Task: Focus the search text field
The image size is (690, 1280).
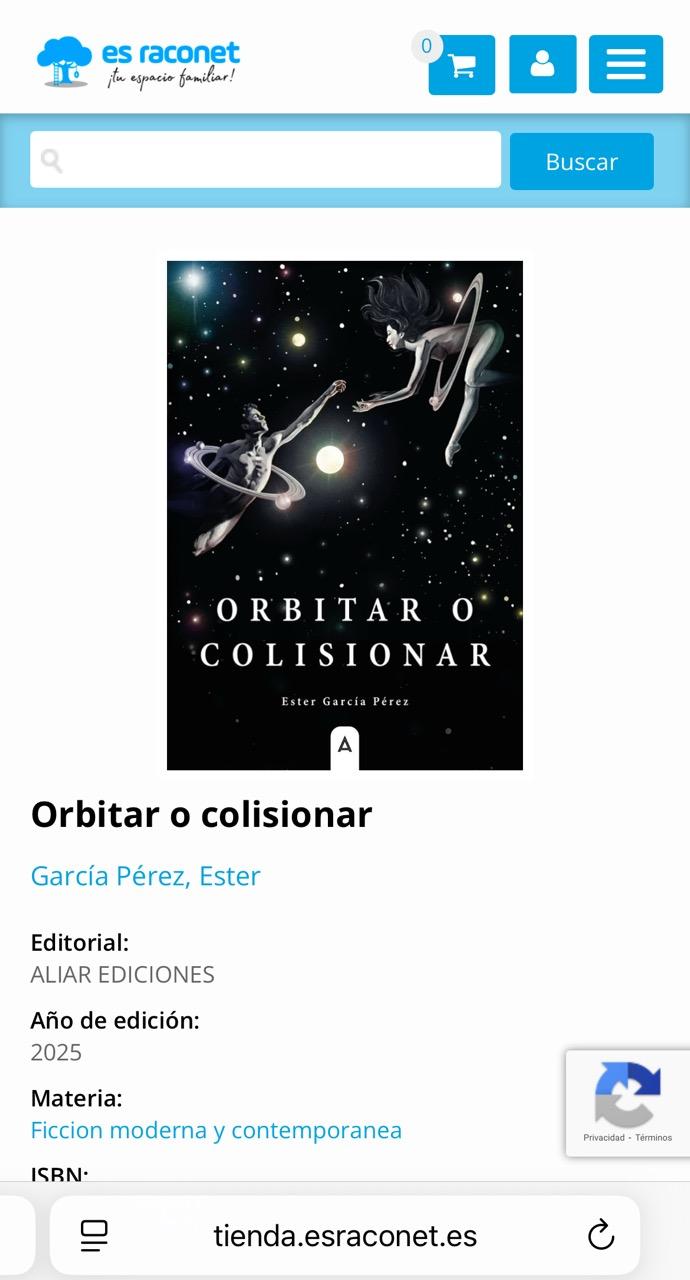Action: coord(265,160)
